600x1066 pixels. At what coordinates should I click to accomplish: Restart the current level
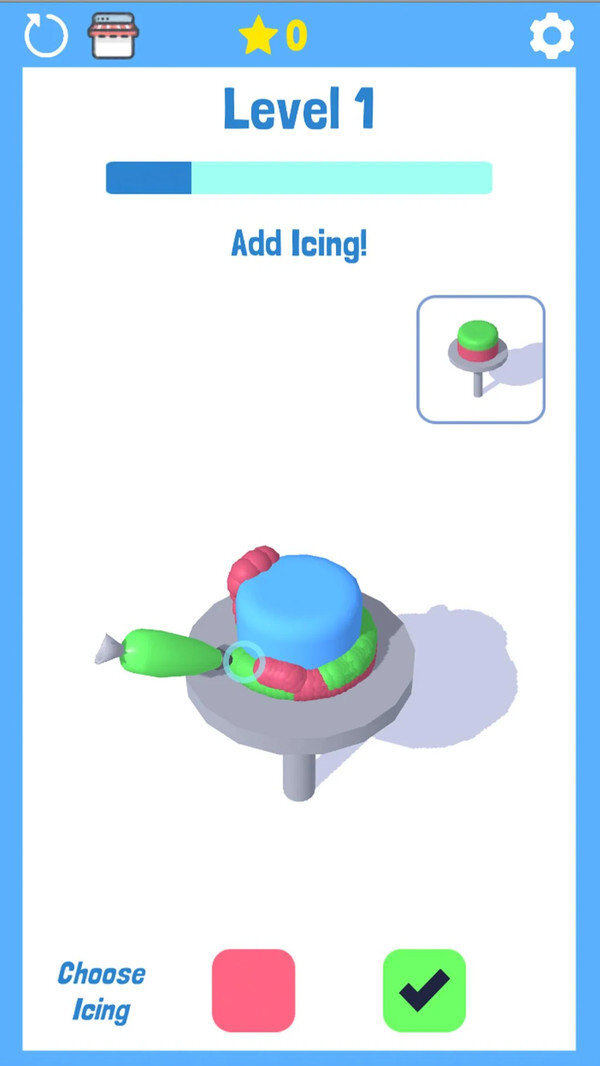[46, 36]
